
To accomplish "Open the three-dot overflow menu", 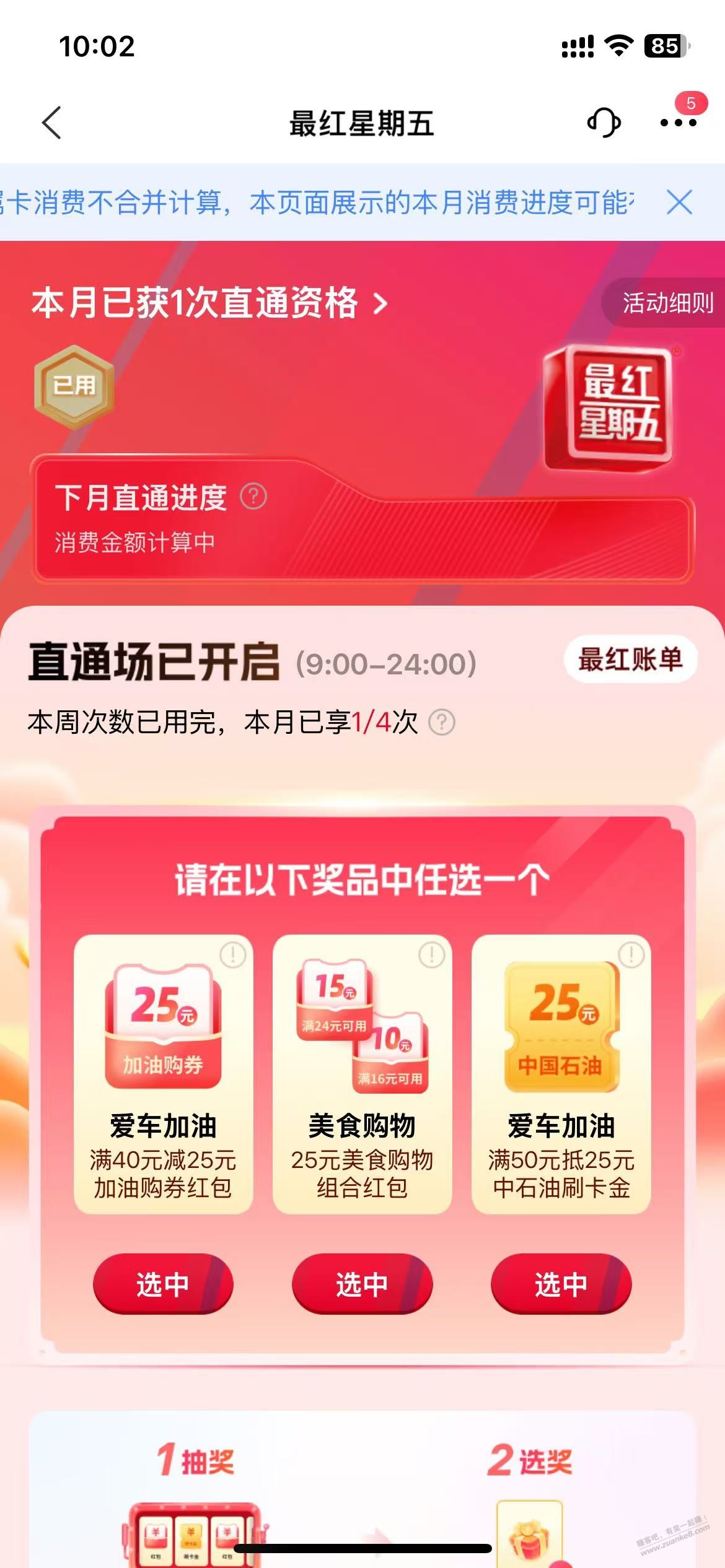I will click(678, 123).
